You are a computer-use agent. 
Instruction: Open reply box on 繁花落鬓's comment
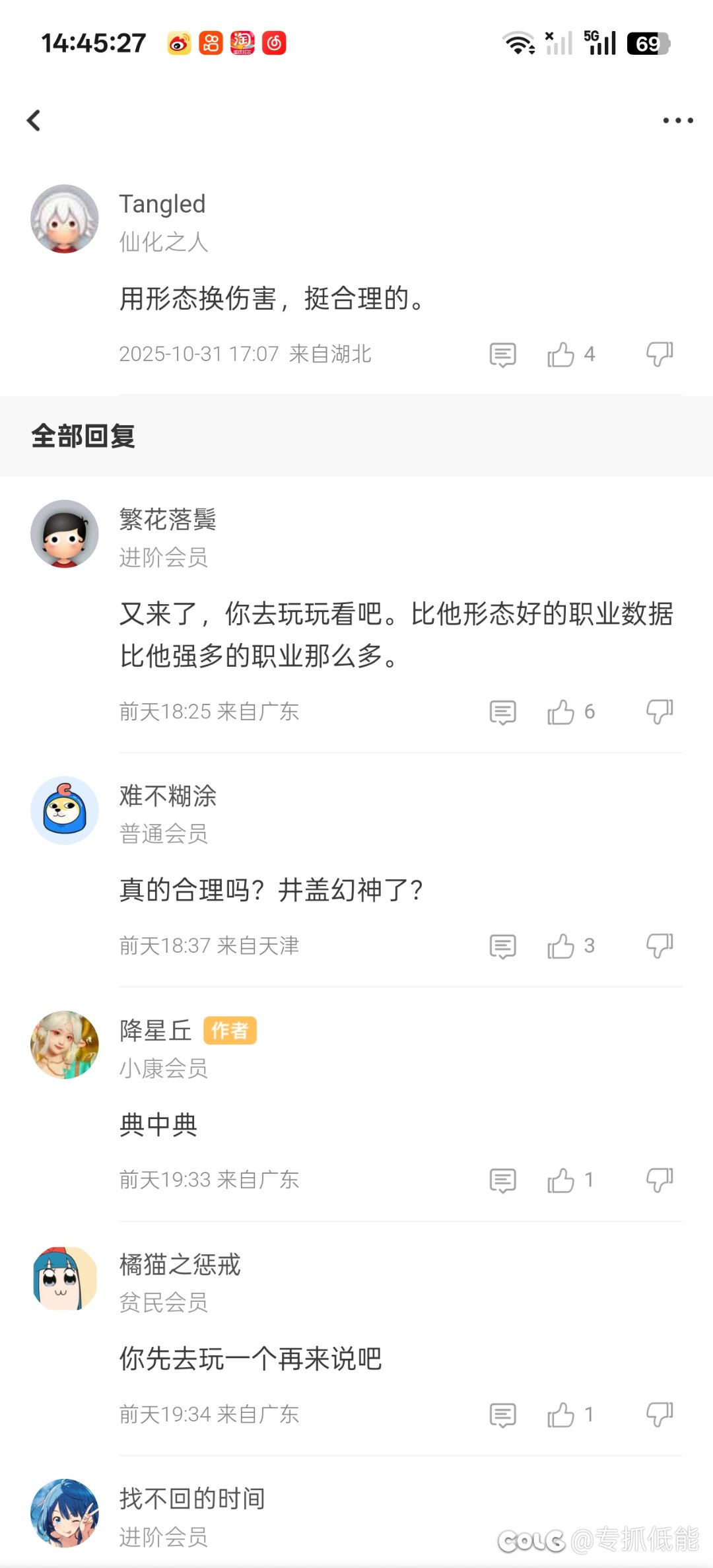[502, 712]
